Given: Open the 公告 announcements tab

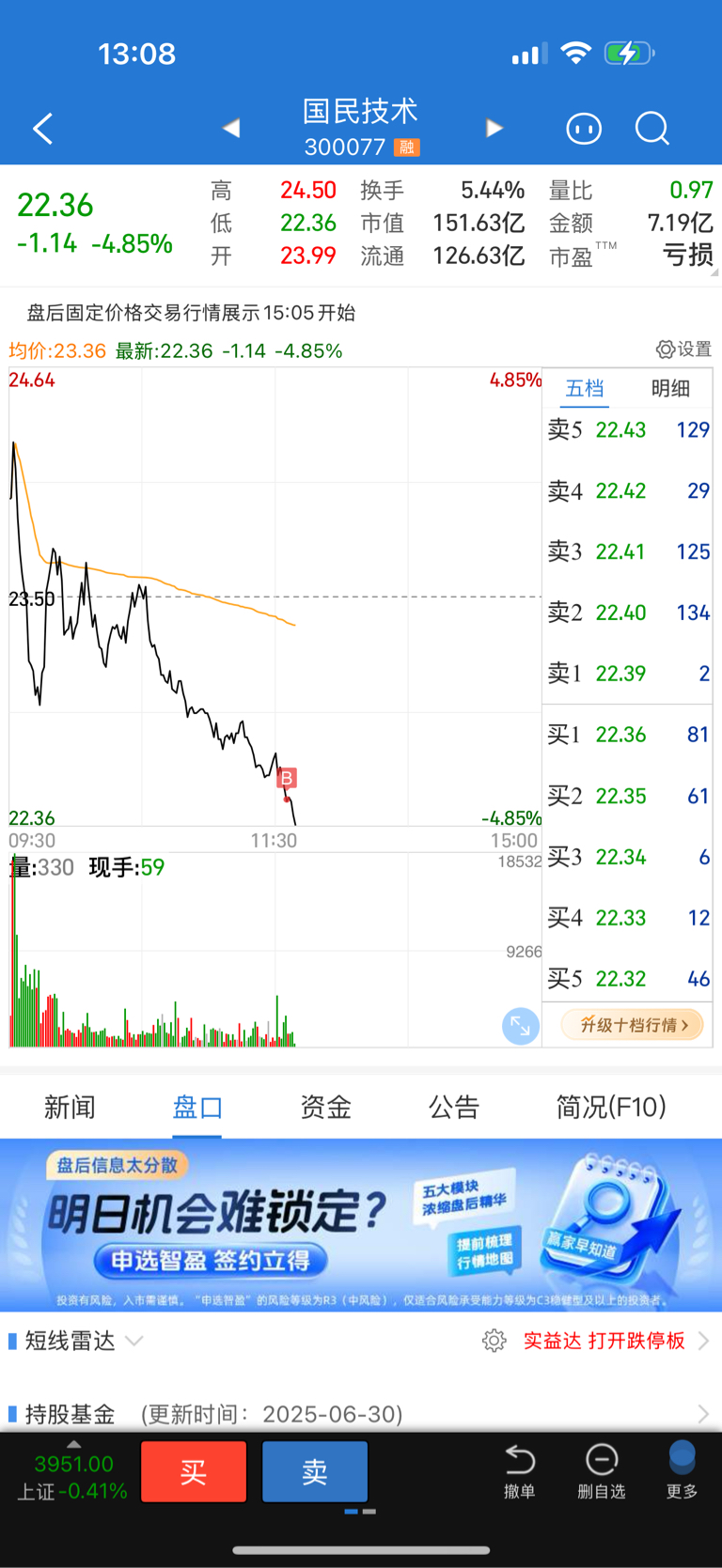Looking at the screenshot, I should 453,1107.
